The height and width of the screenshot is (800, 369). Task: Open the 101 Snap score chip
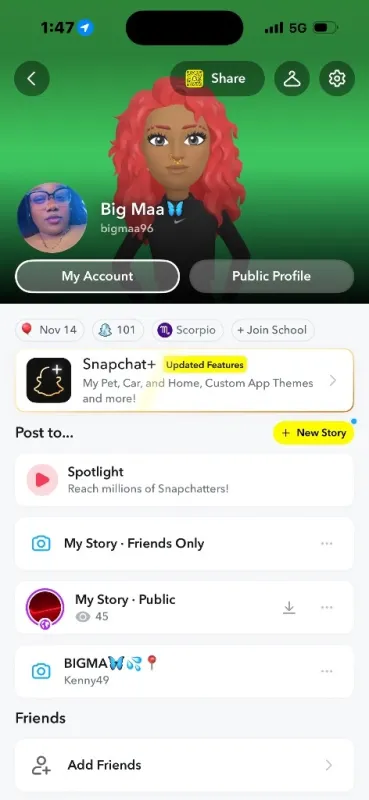click(118, 330)
